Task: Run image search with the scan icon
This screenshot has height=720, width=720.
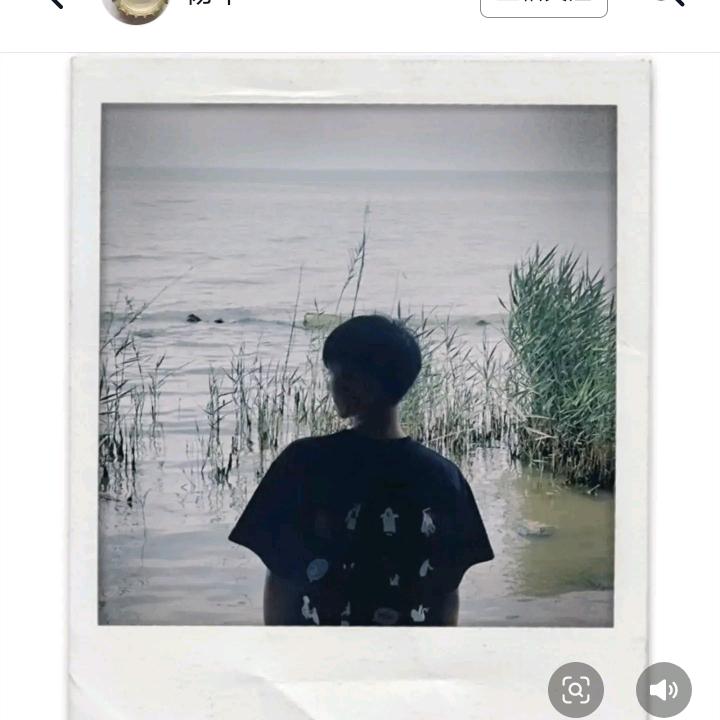Action: pos(576,690)
